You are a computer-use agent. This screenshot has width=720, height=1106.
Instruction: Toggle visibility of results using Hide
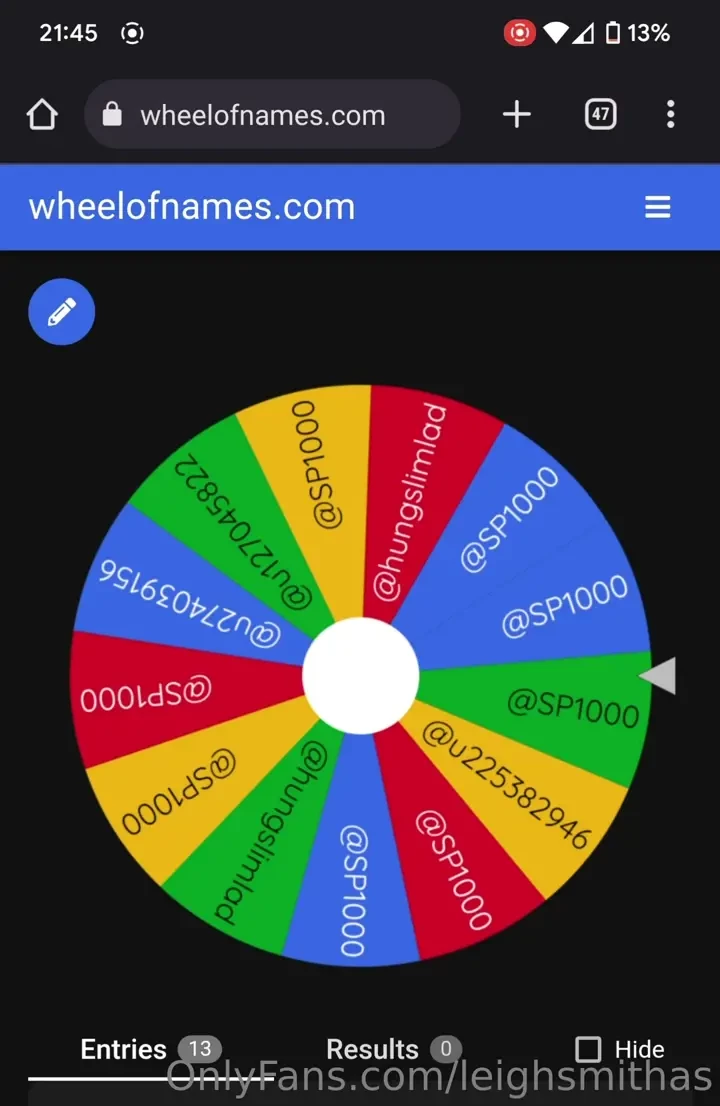tap(620, 1050)
